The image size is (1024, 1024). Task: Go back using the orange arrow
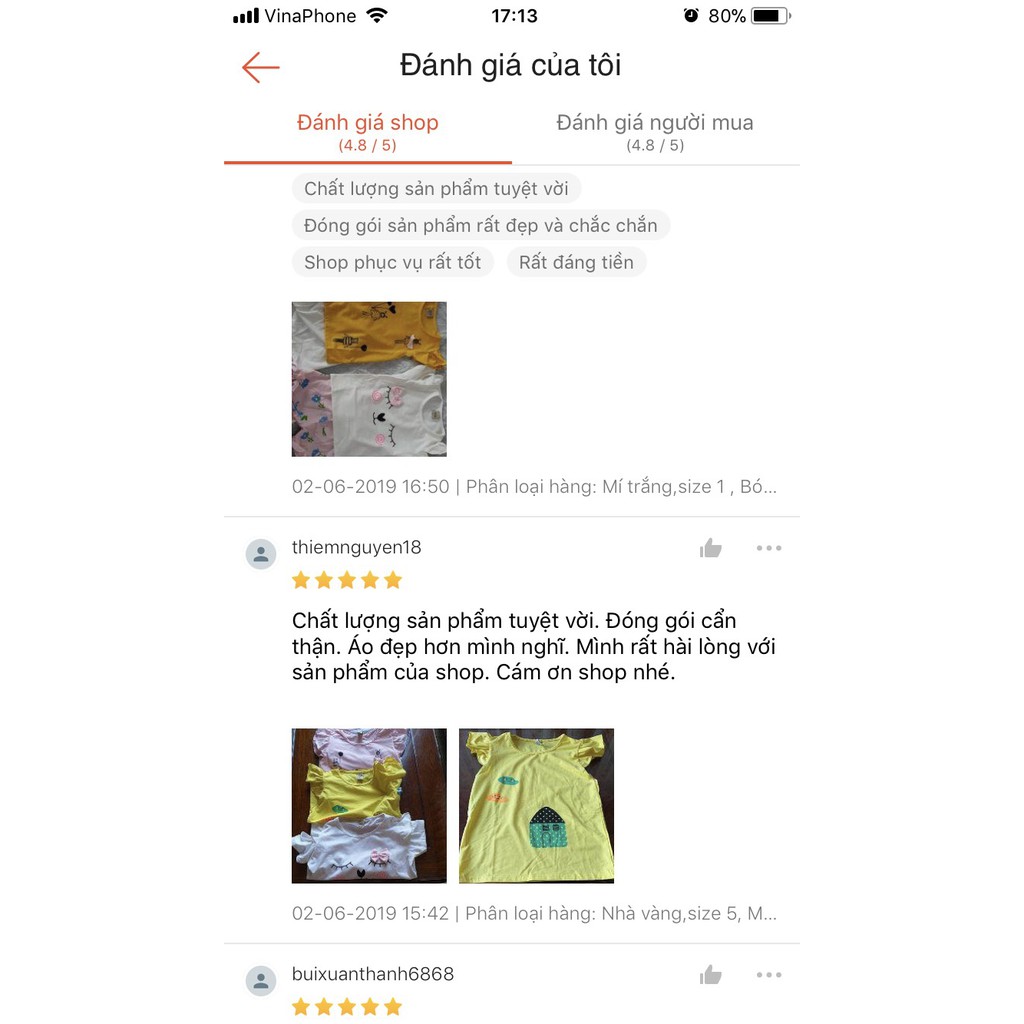click(x=260, y=67)
